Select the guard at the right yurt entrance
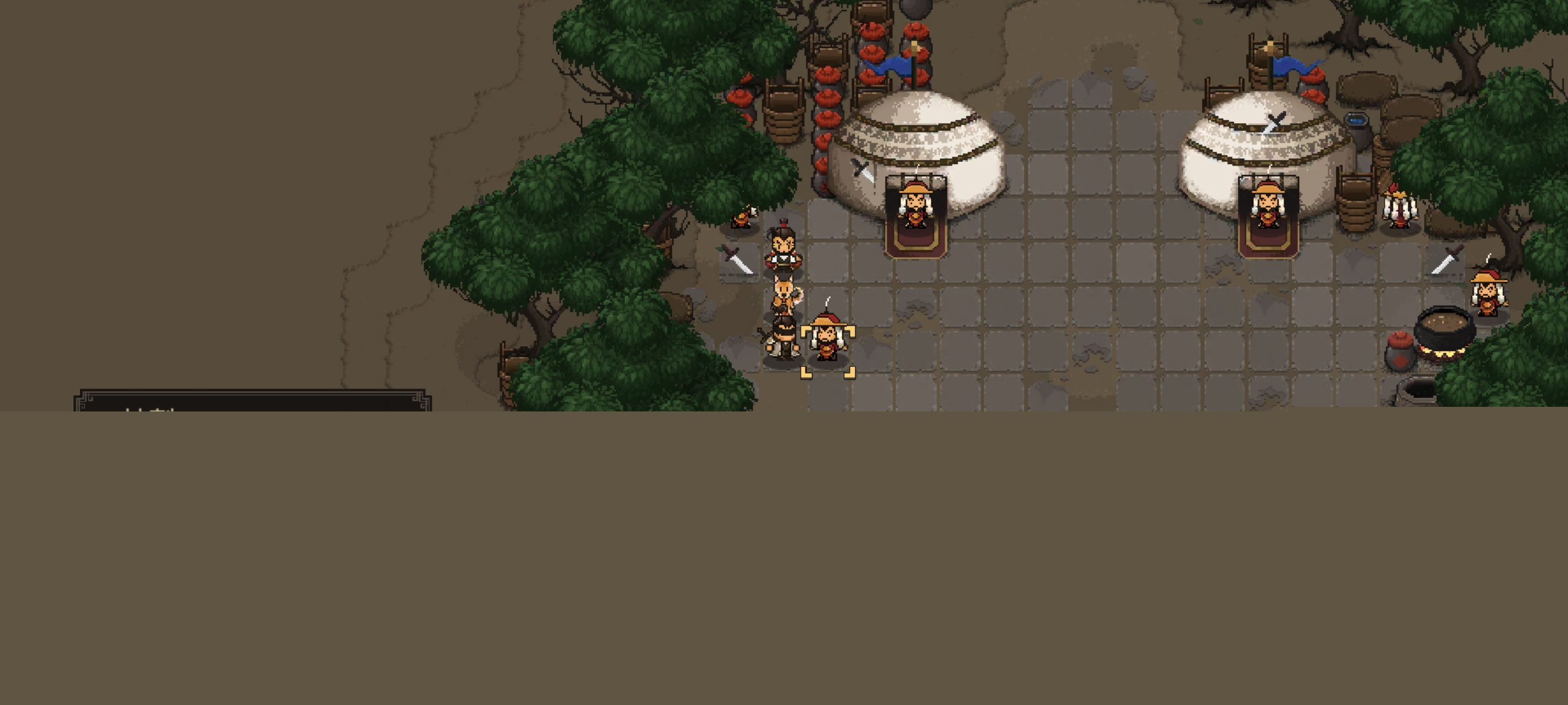Image resolution: width=1568 pixels, height=705 pixels. 1267,206
